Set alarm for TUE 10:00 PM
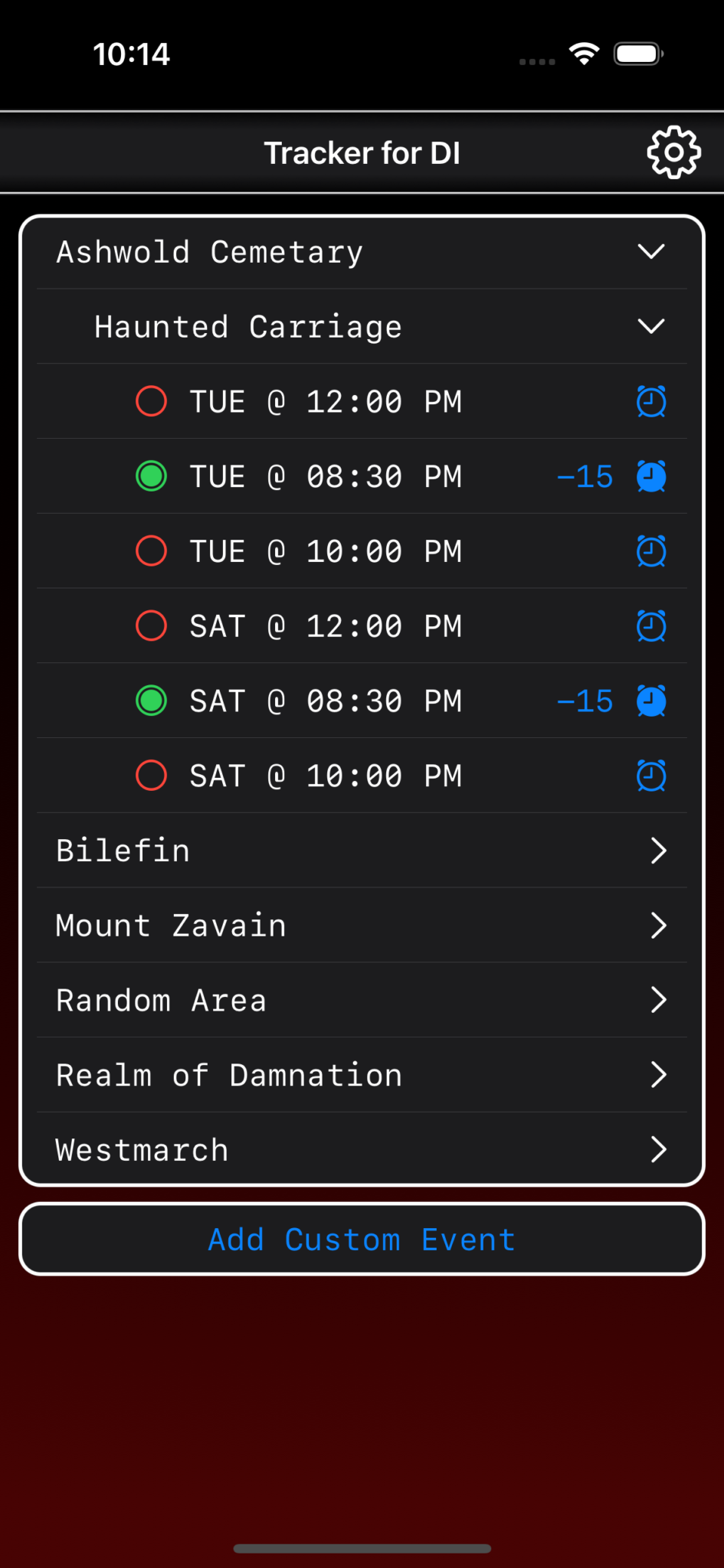 coord(651,551)
